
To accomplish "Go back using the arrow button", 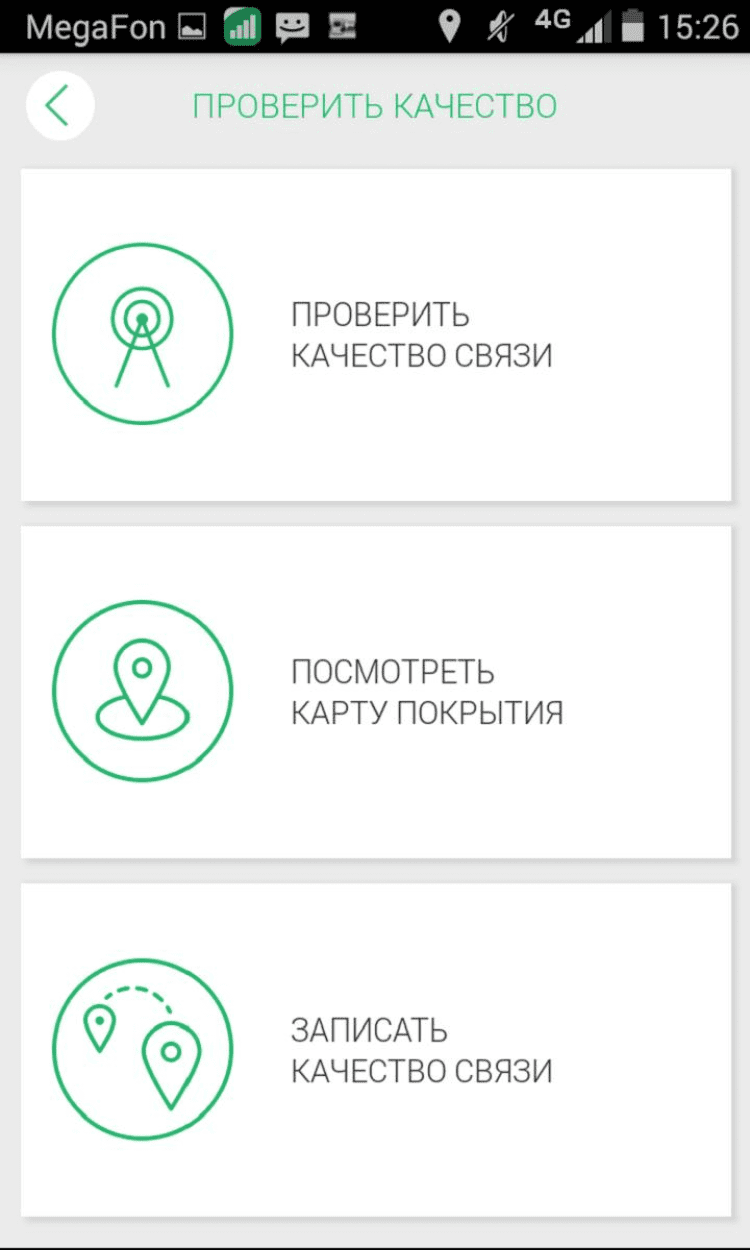I will point(59,105).
